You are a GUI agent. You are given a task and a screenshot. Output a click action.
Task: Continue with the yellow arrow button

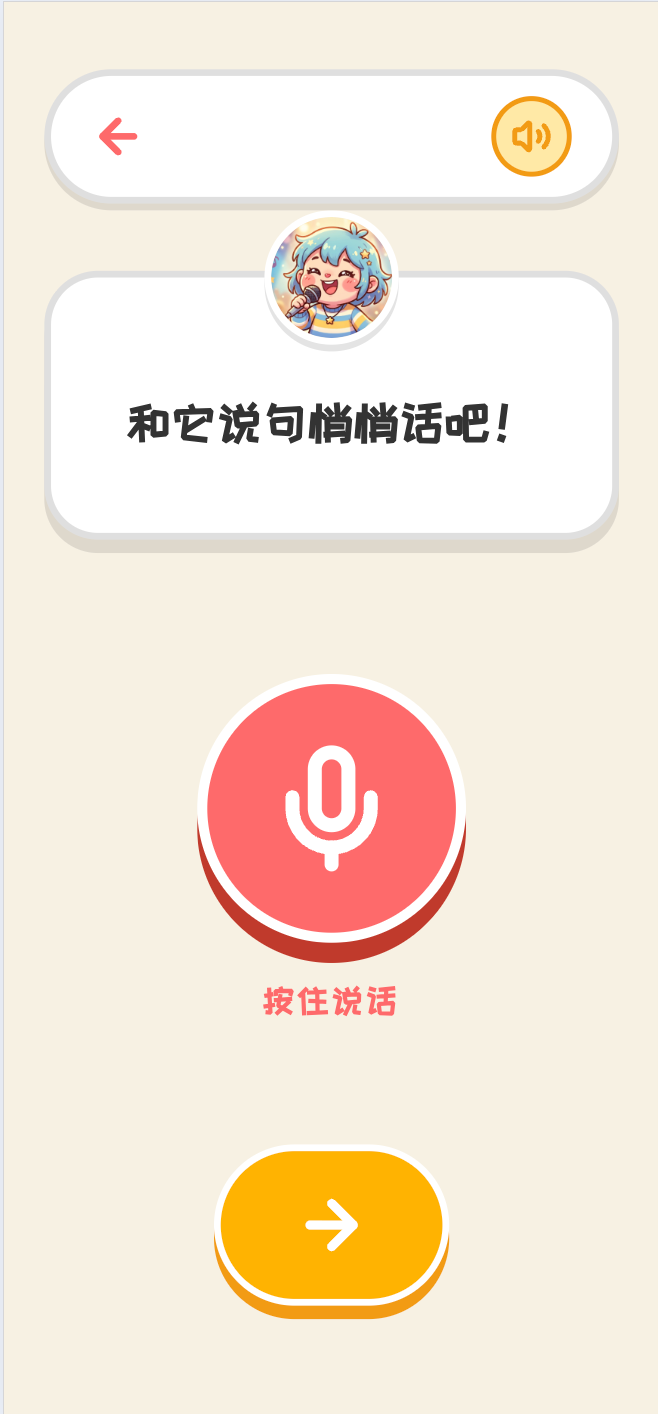(331, 1225)
